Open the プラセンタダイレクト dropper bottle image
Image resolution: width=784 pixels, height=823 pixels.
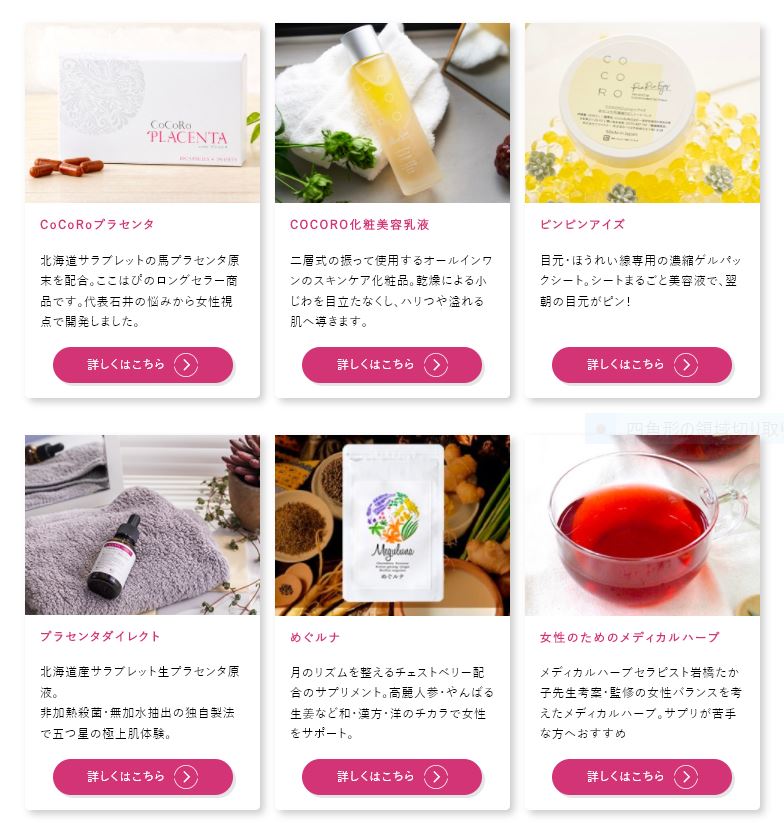click(142, 525)
